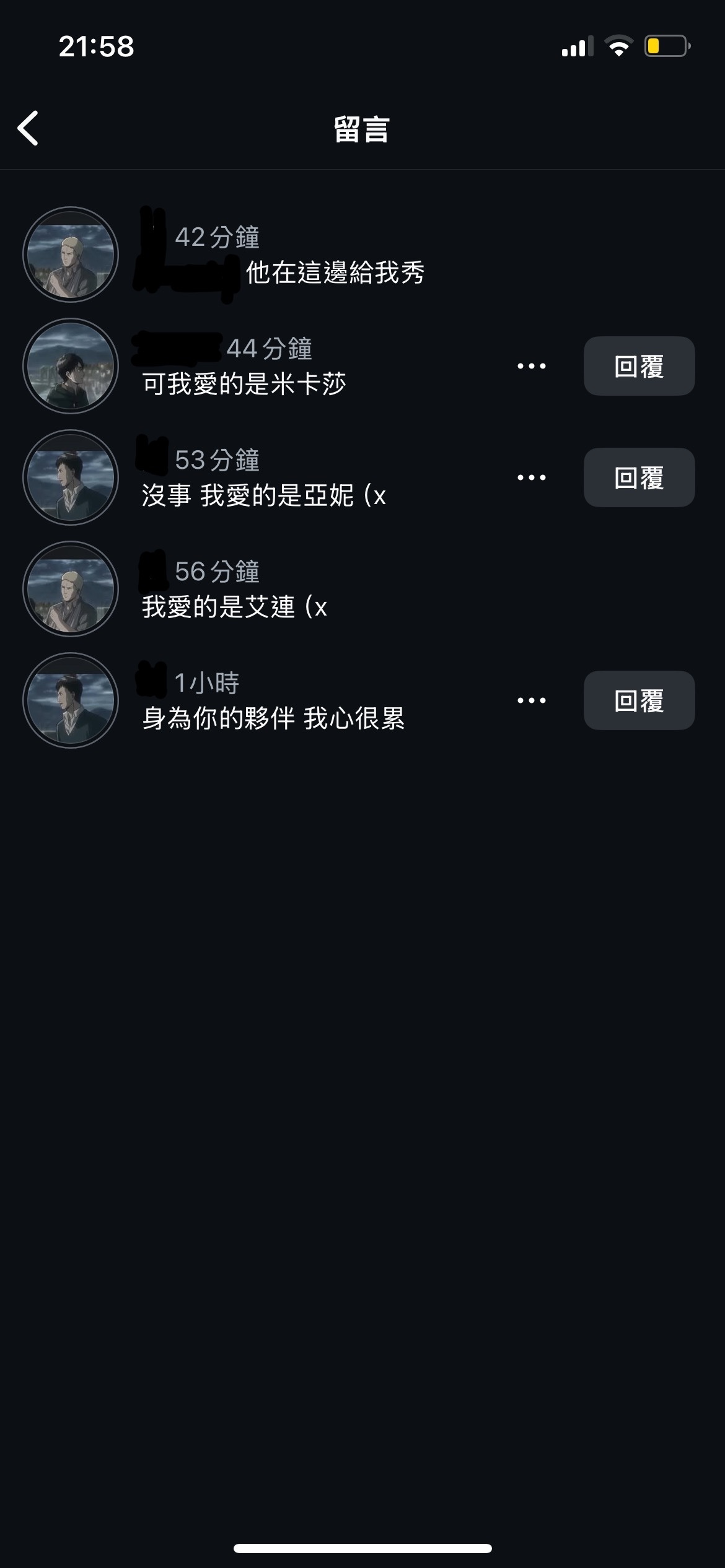Go back from the 留言 screen
This screenshot has width=725, height=1568.
pyautogui.click(x=29, y=128)
